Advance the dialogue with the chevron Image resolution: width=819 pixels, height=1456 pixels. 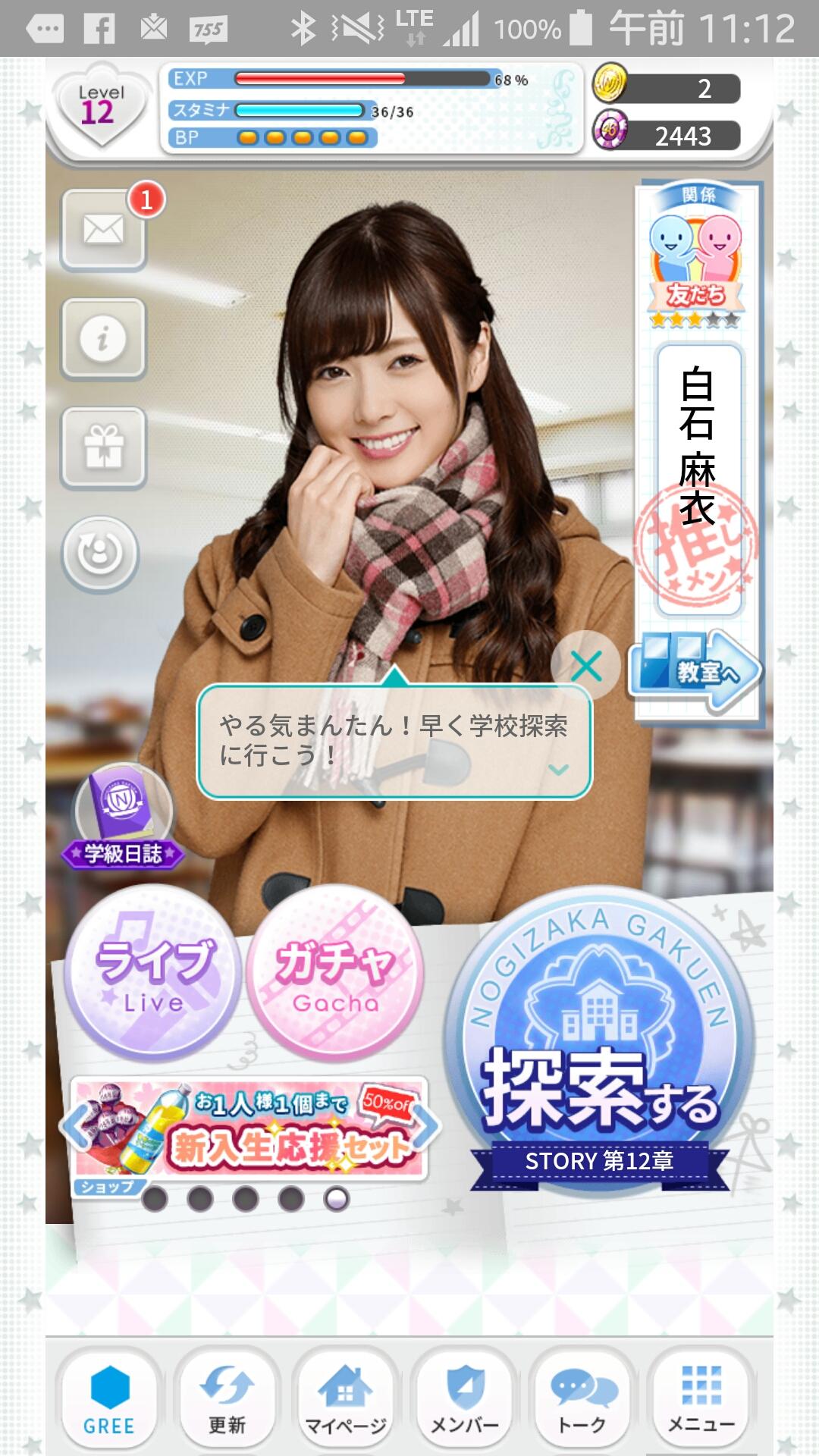[x=558, y=770]
